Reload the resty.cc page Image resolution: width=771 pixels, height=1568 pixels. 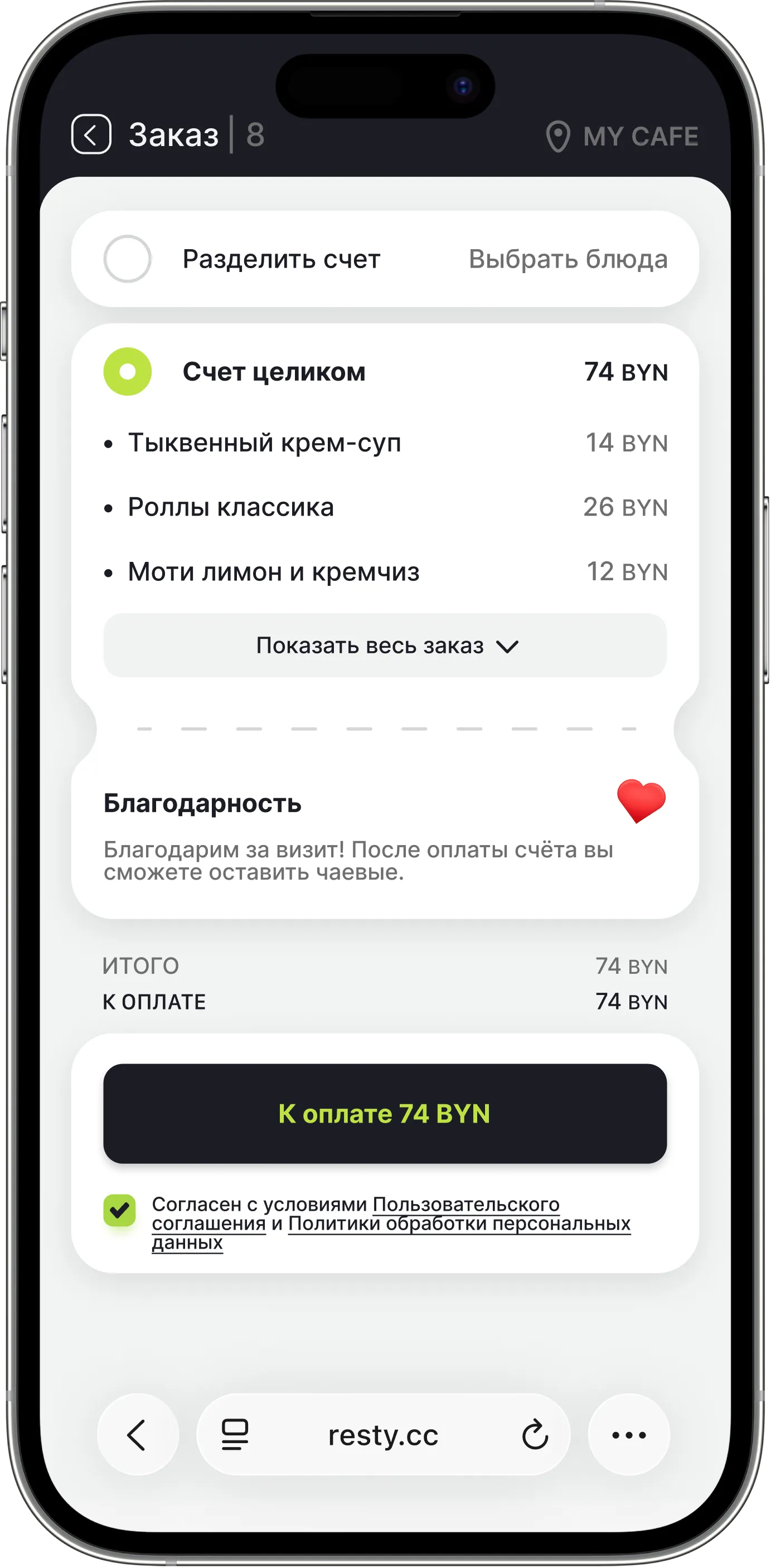pos(534,1435)
